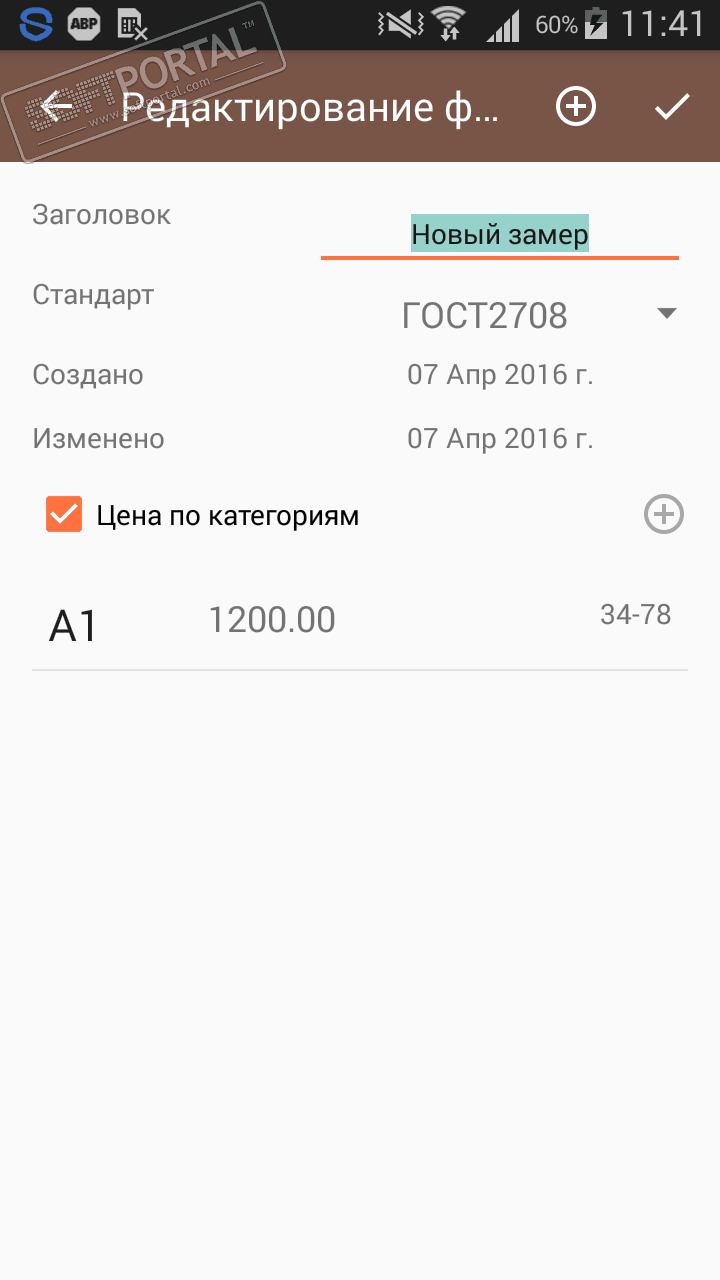720x1280 pixels.
Task: Confirm changes with the checkmark icon
Action: pyautogui.click(x=672, y=107)
